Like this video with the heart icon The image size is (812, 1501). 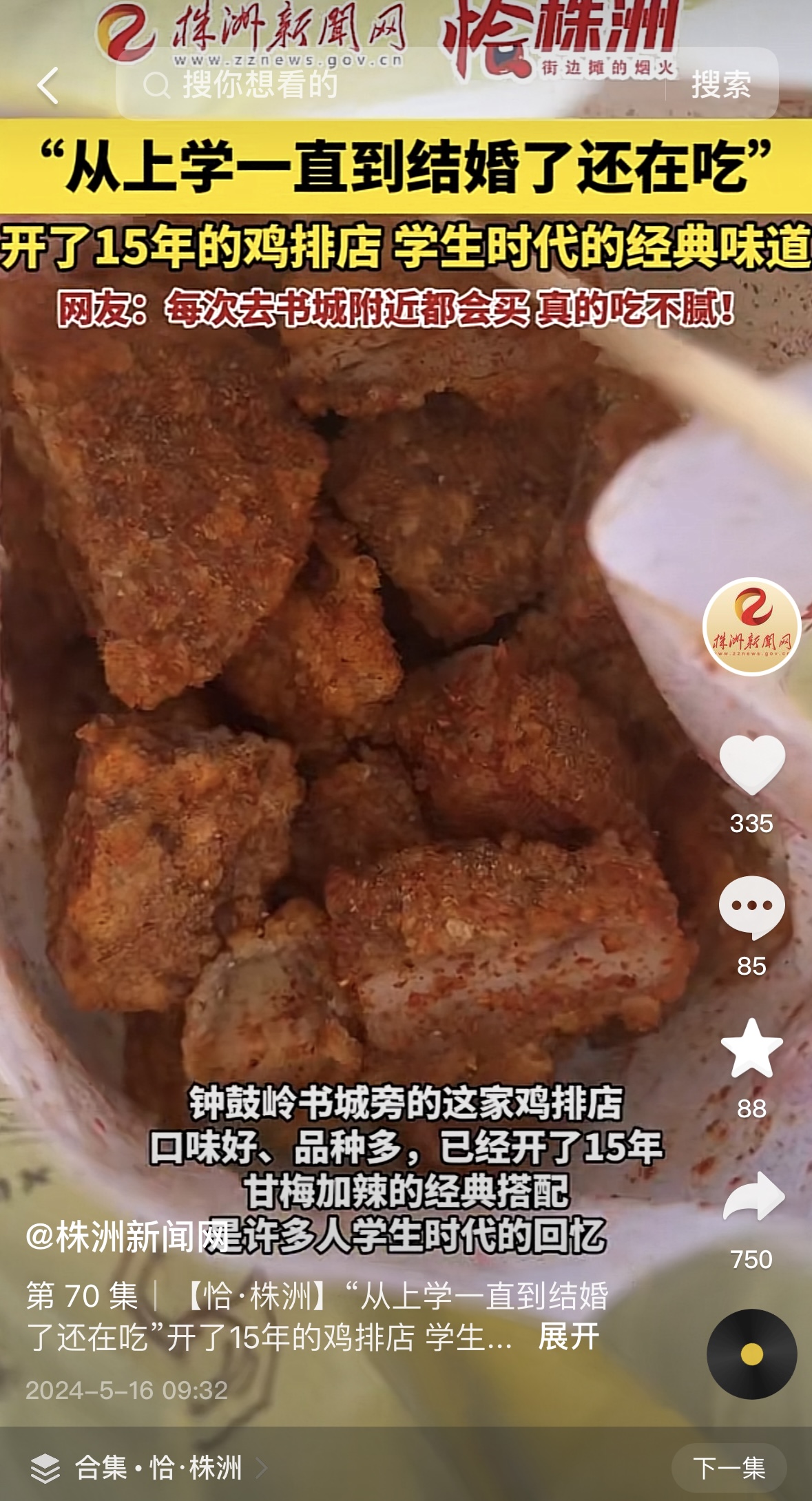coord(751,765)
